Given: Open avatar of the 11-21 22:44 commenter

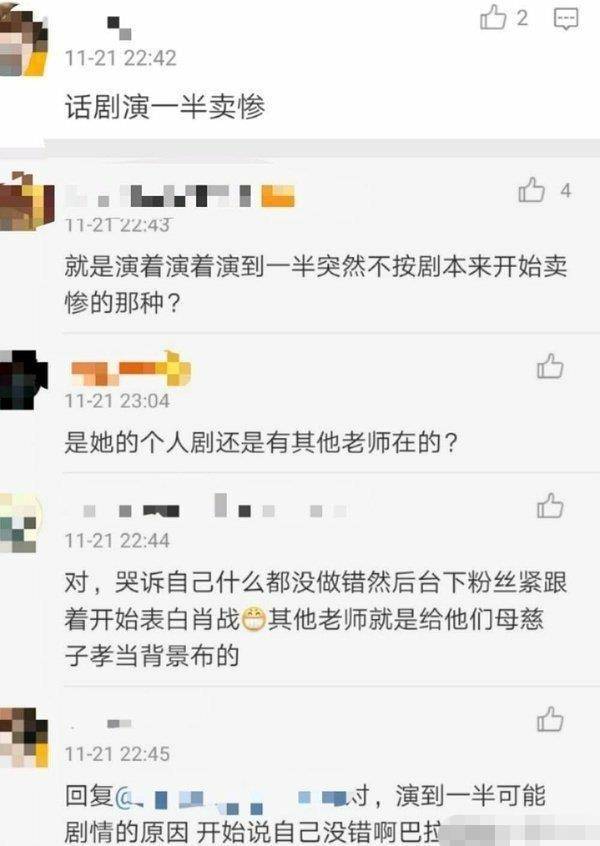Looking at the screenshot, I should pos(20,521).
